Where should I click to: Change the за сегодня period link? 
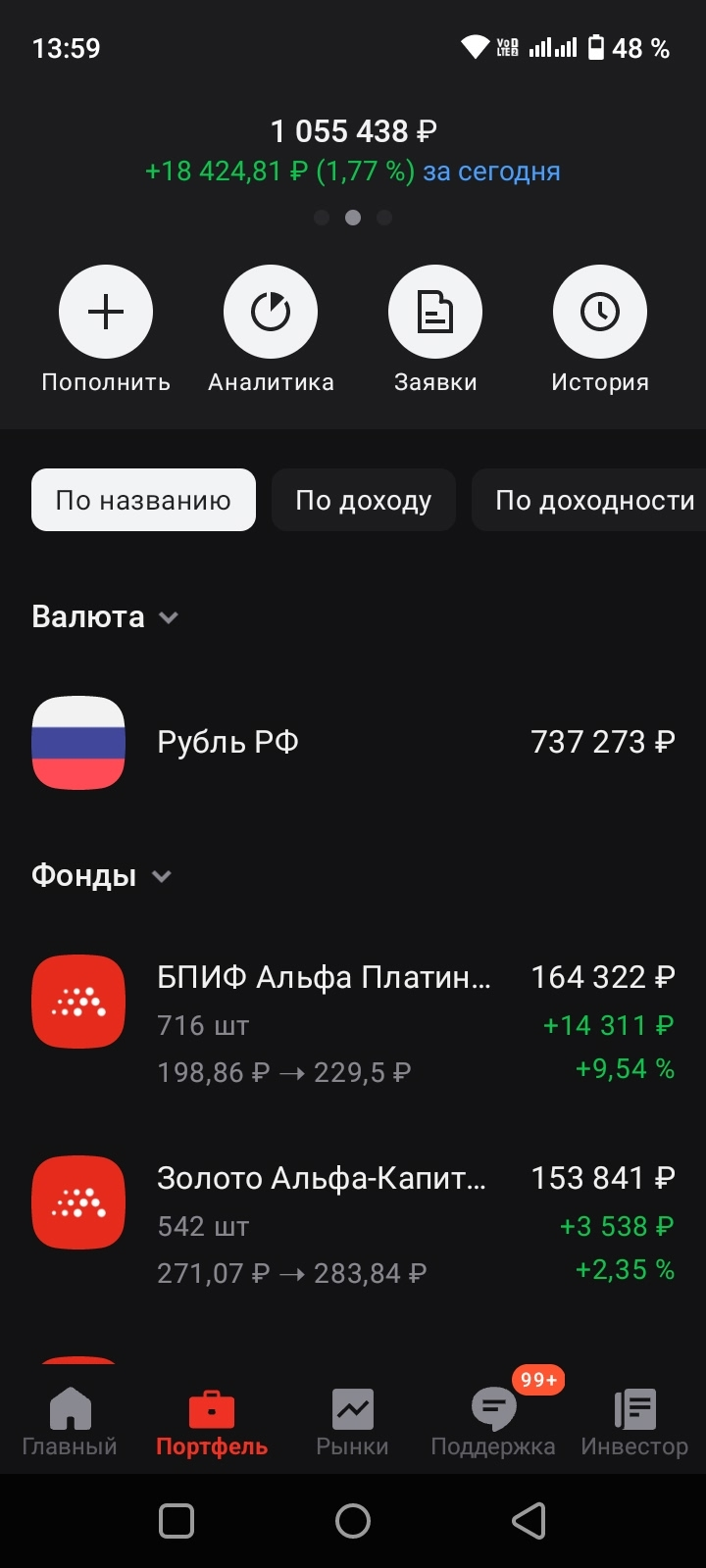[491, 171]
